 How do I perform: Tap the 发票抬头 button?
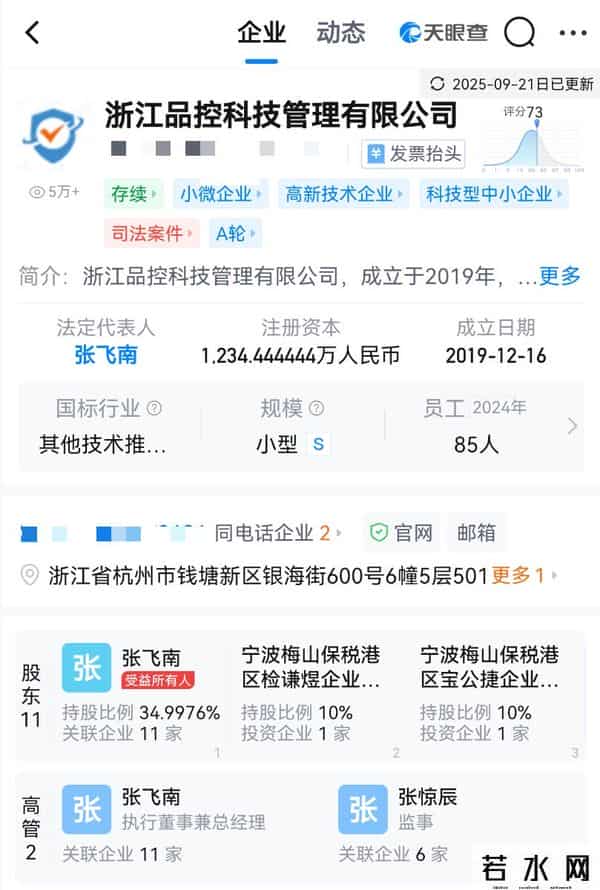point(414,153)
